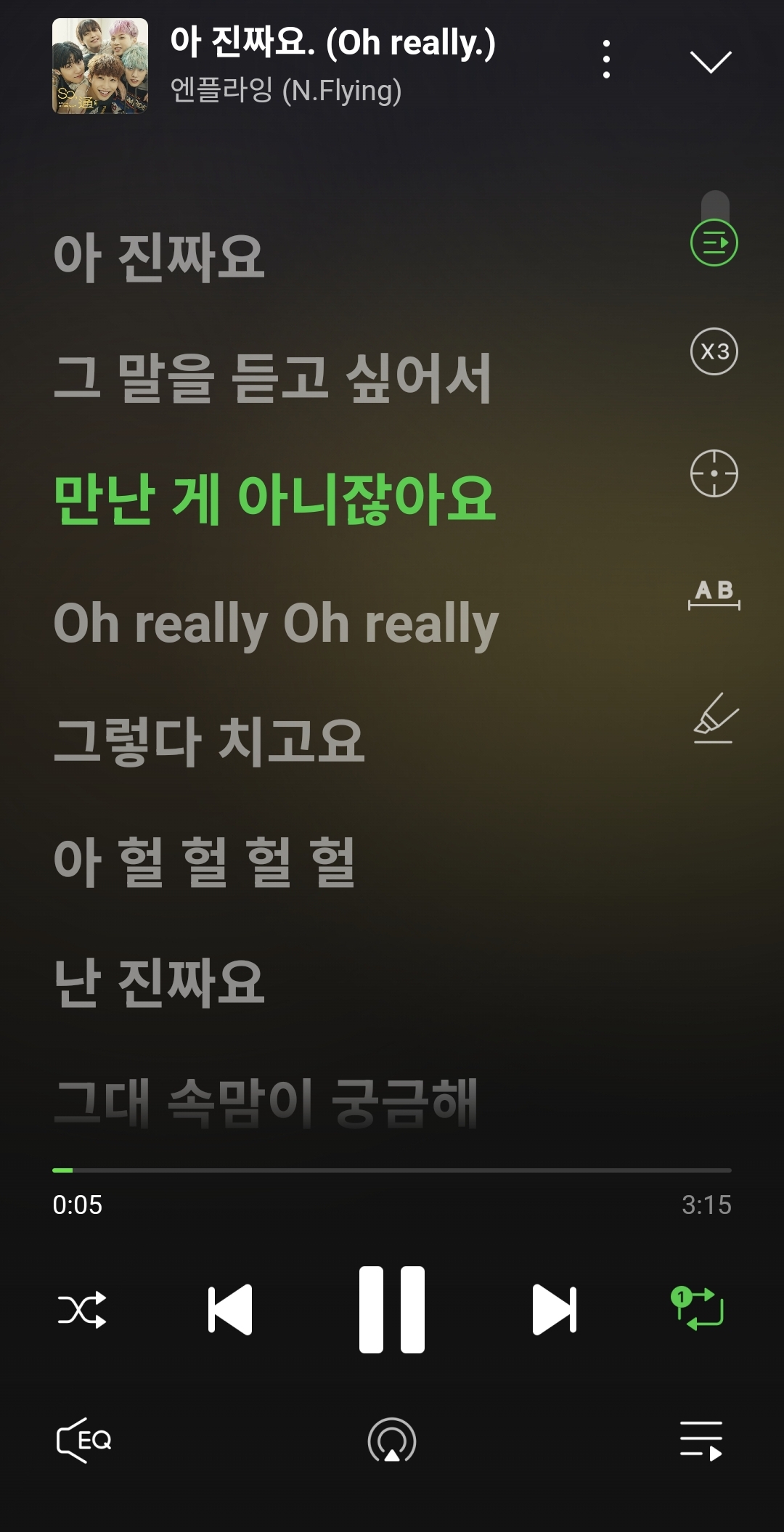Jump to lyric line 'Oh really Oh really'
This screenshot has height=1532, width=784.
(x=276, y=623)
